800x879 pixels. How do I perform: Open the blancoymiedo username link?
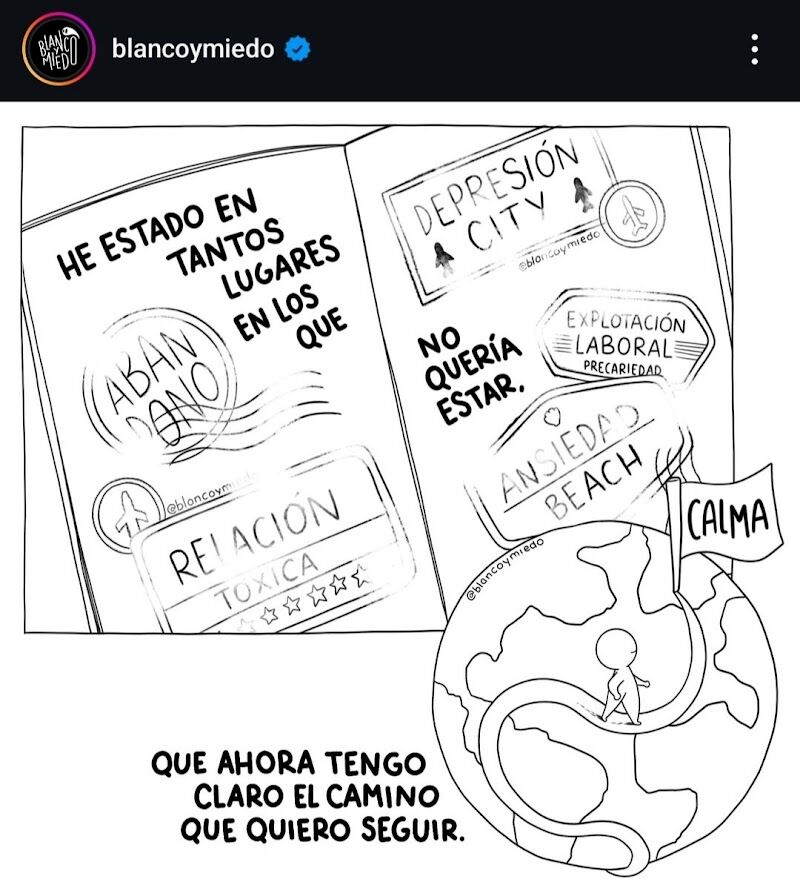(193, 49)
